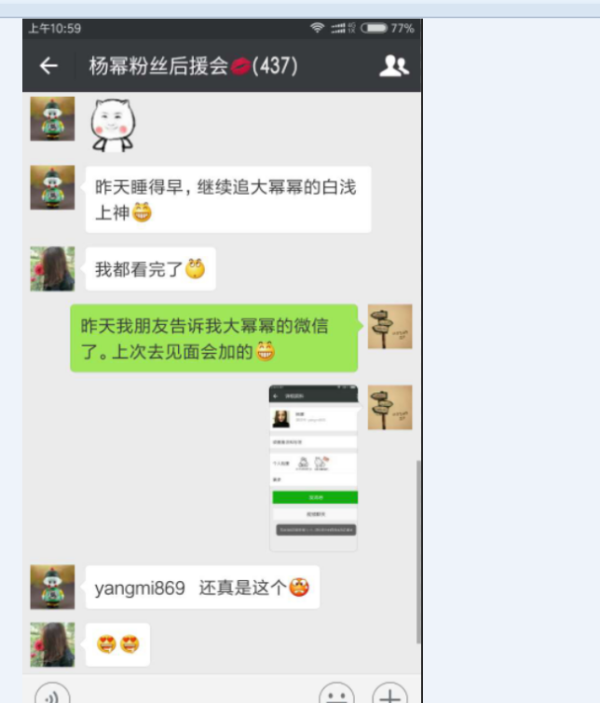Open group members info icon
The width and height of the screenshot is (600, 703).
point(394,66)
